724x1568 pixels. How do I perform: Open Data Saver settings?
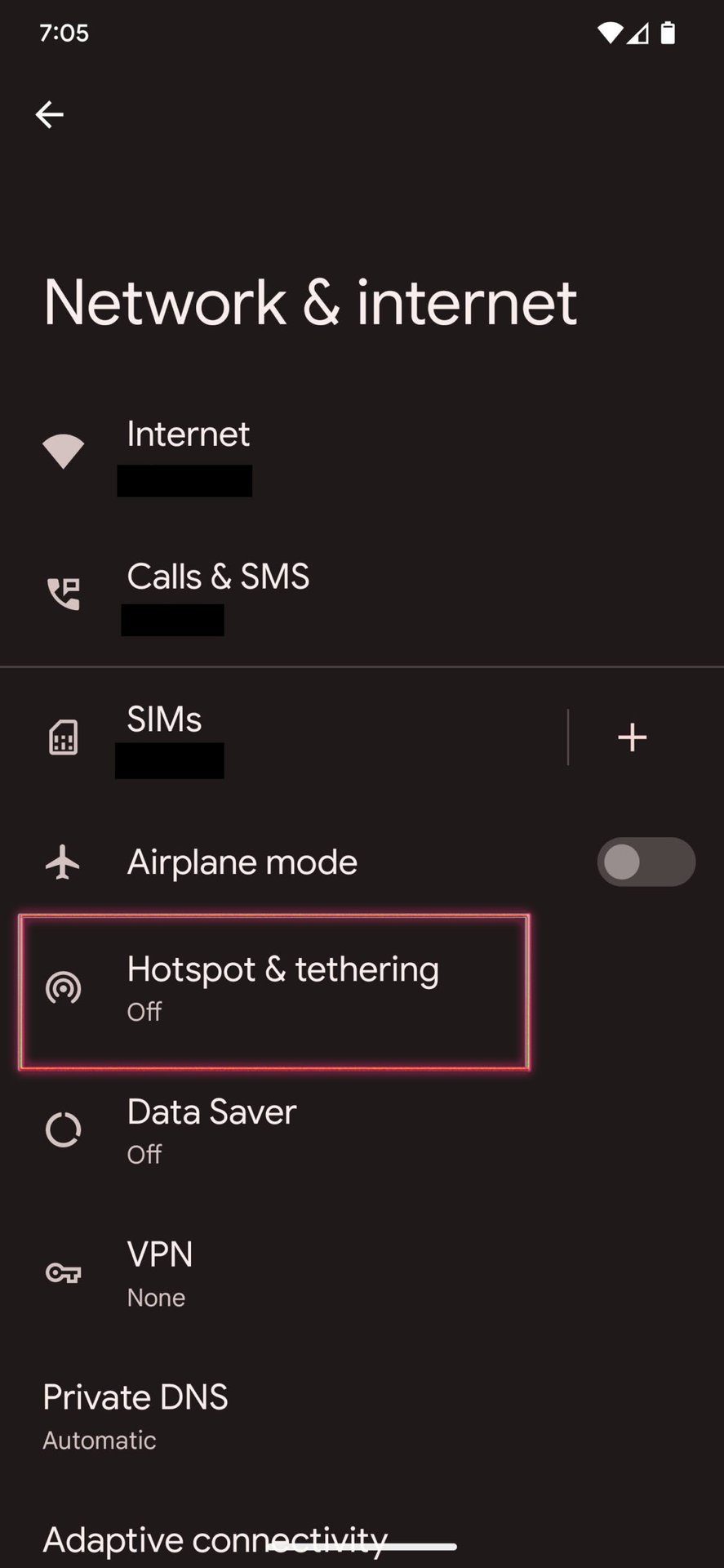point(212,1131)
